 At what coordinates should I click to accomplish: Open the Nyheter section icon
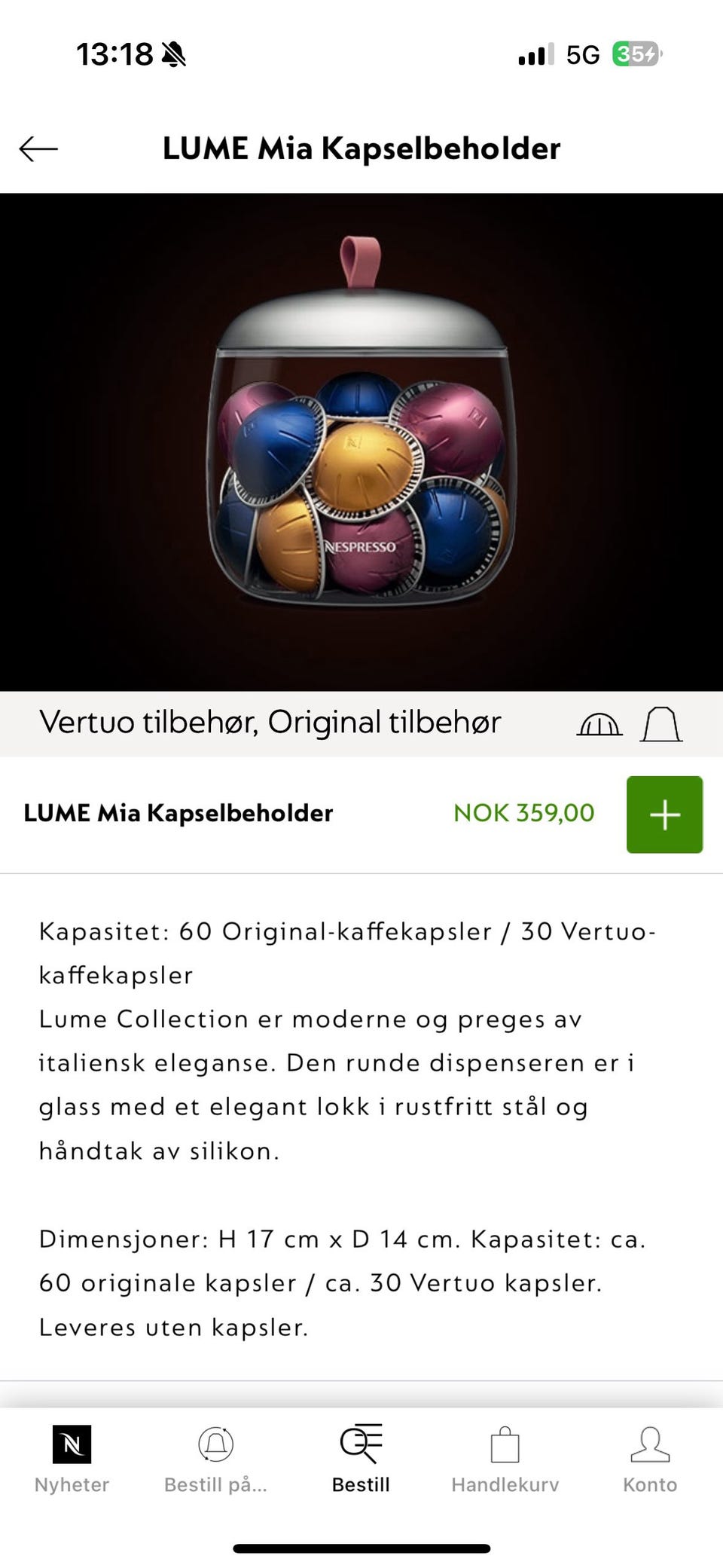[71, 1444]
